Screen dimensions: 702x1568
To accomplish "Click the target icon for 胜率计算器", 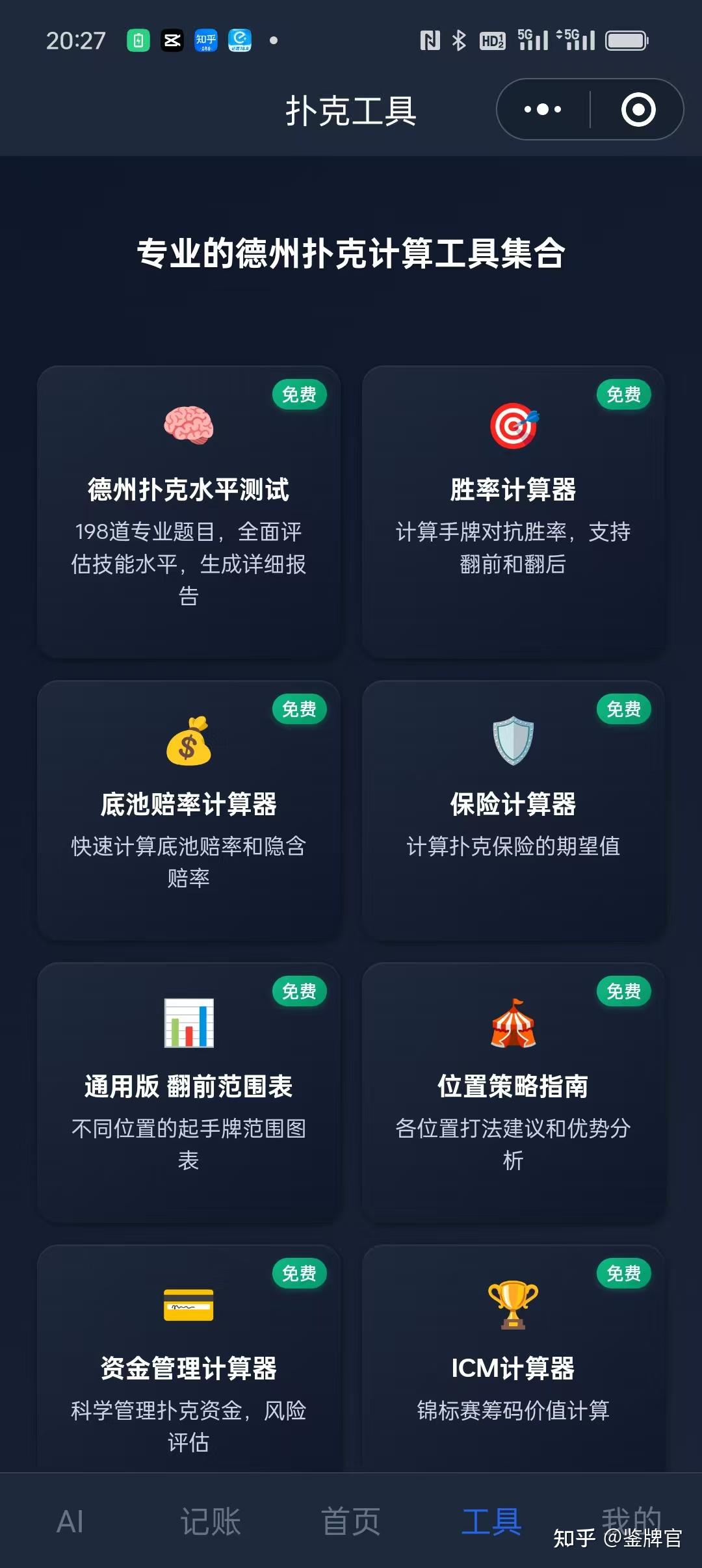I will (x=513, y=426).
